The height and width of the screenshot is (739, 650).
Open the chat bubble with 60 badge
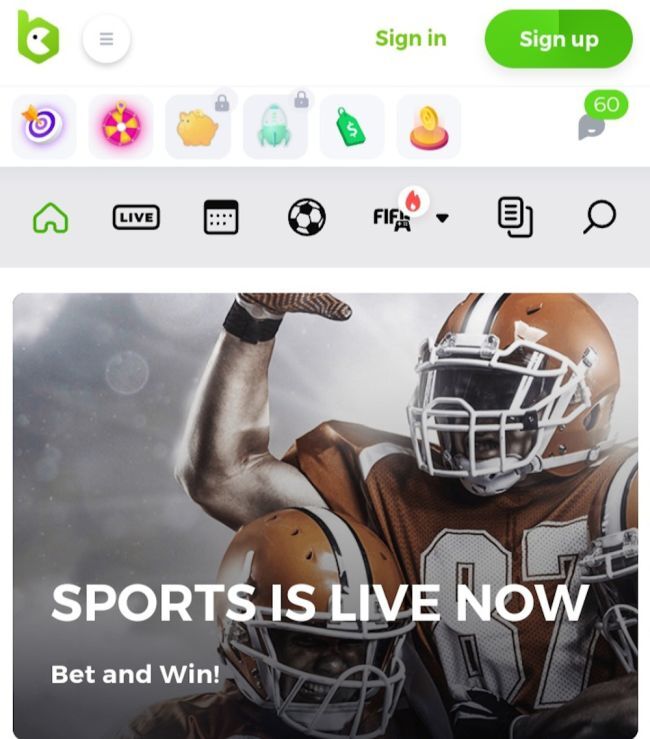595,122
